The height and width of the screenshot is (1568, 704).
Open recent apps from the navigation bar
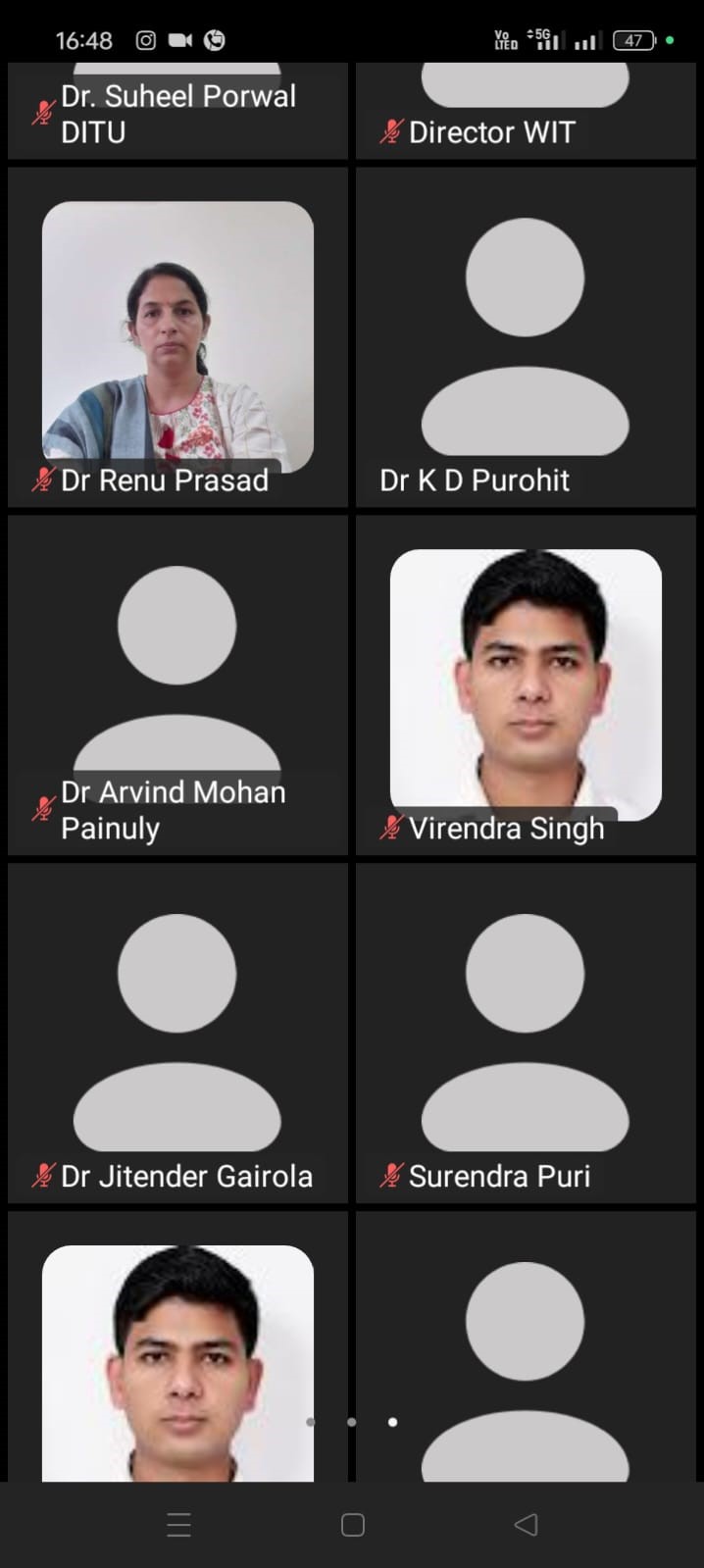coord(178,1524)
